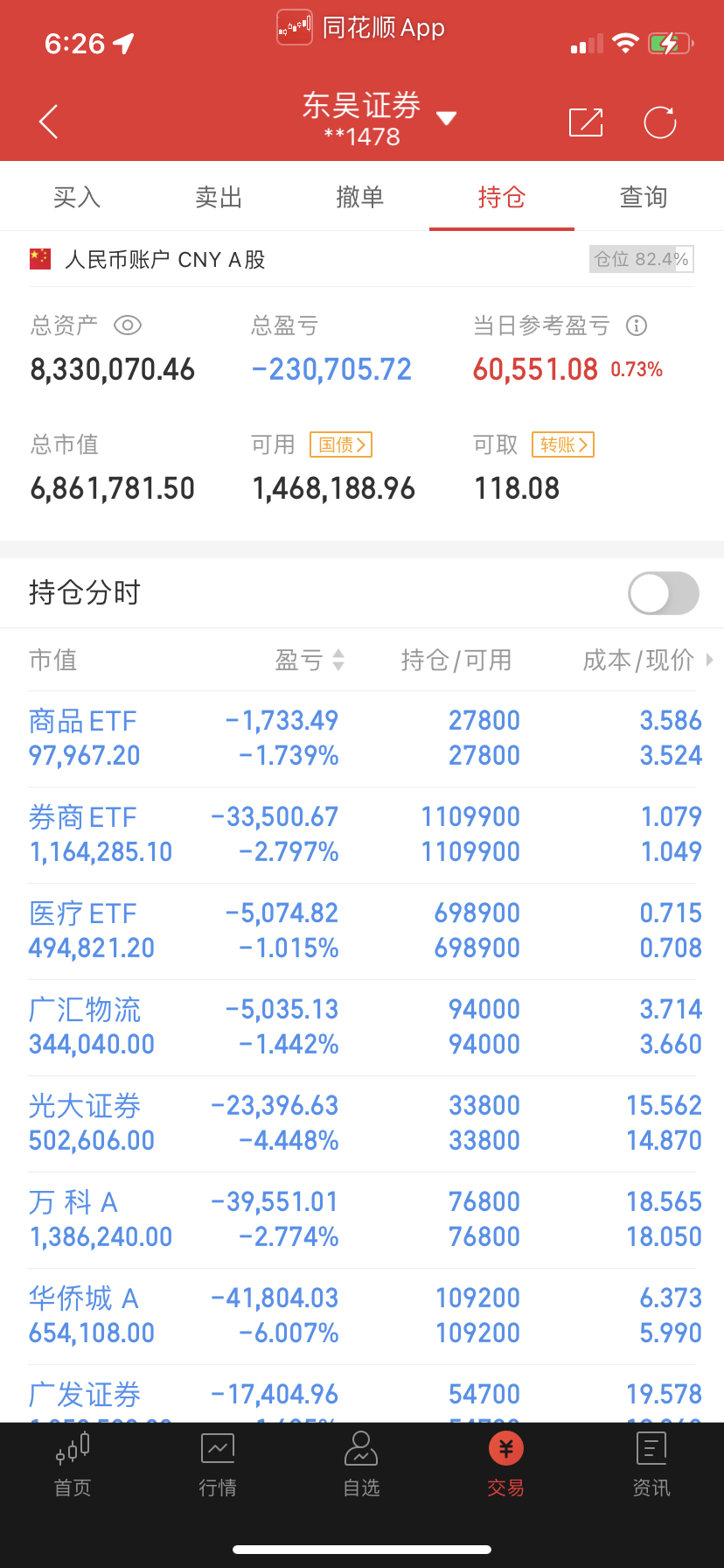Open the 东吴证券 account switcher dropdown
Screen dimensions: 724x1568
point(446,118)
